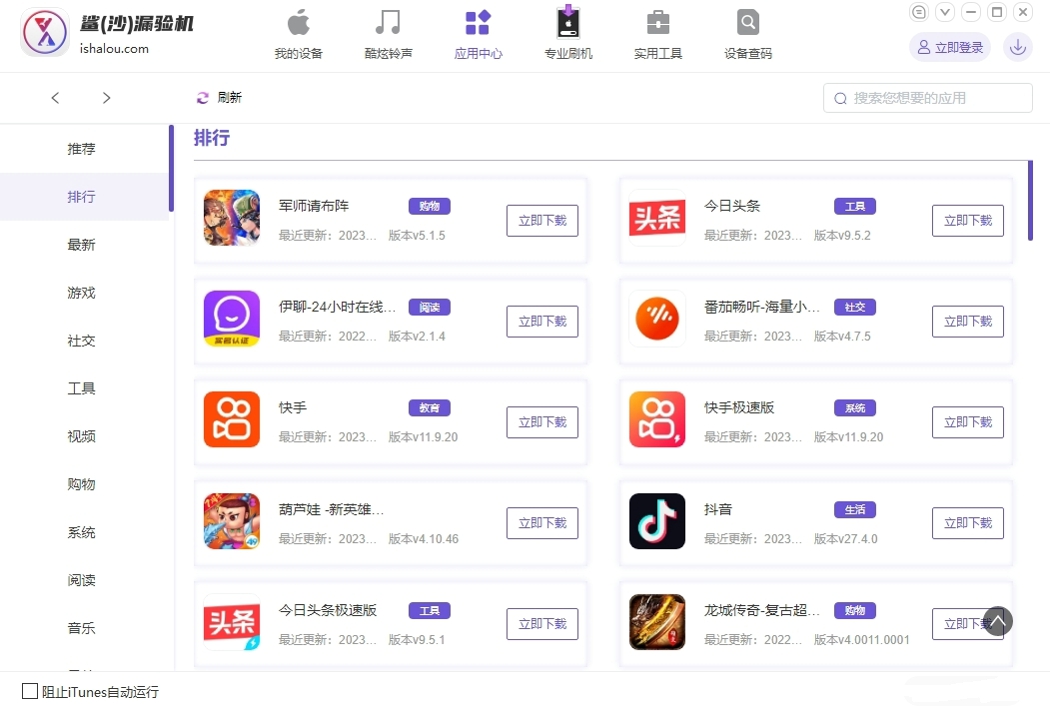Image resolution: width=1050 pixels, height=707 pixels.
Task: Go back with the left arrow
Action: click(55, 98)
